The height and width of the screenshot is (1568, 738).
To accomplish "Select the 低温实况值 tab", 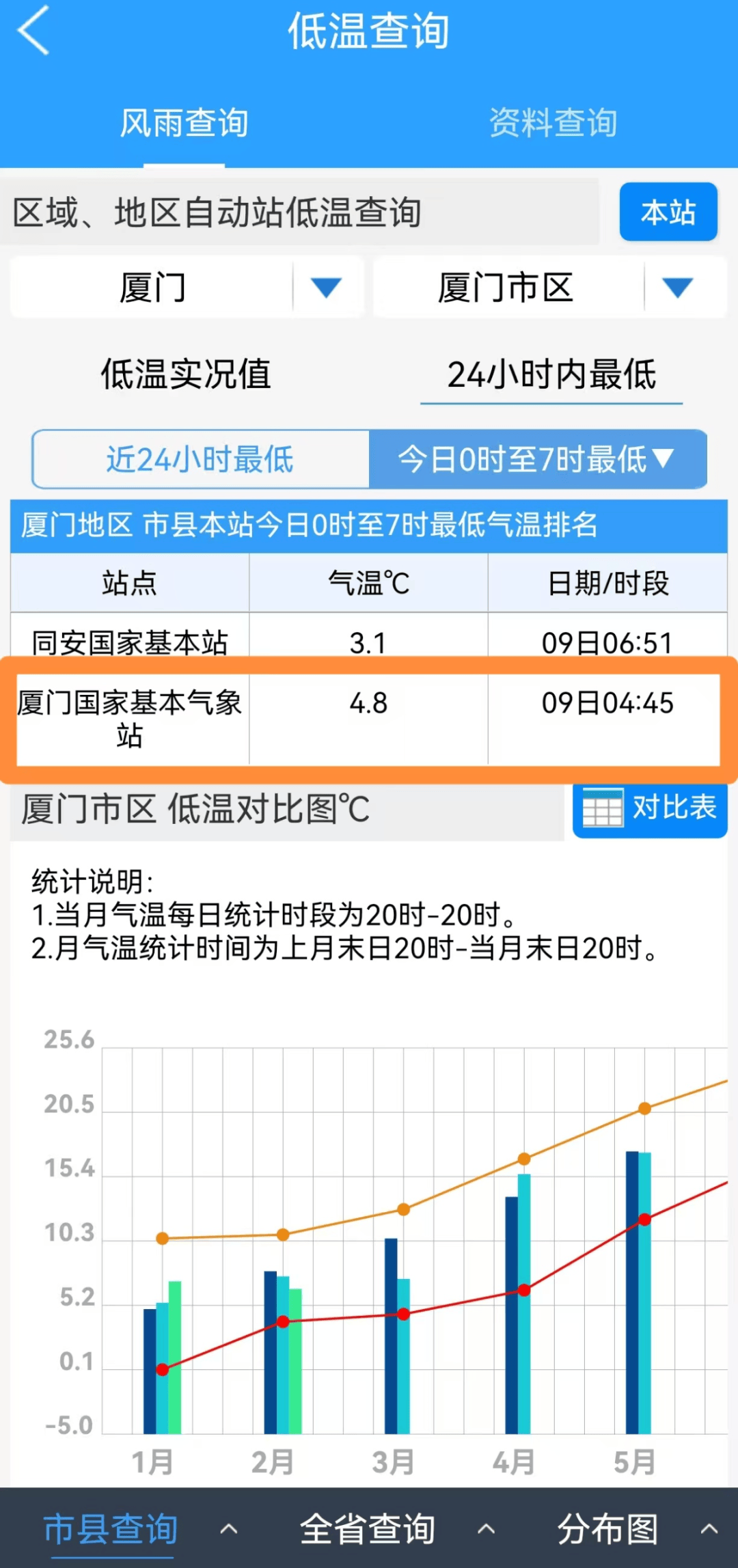I will pyautogui.click(x=186, y=374).
